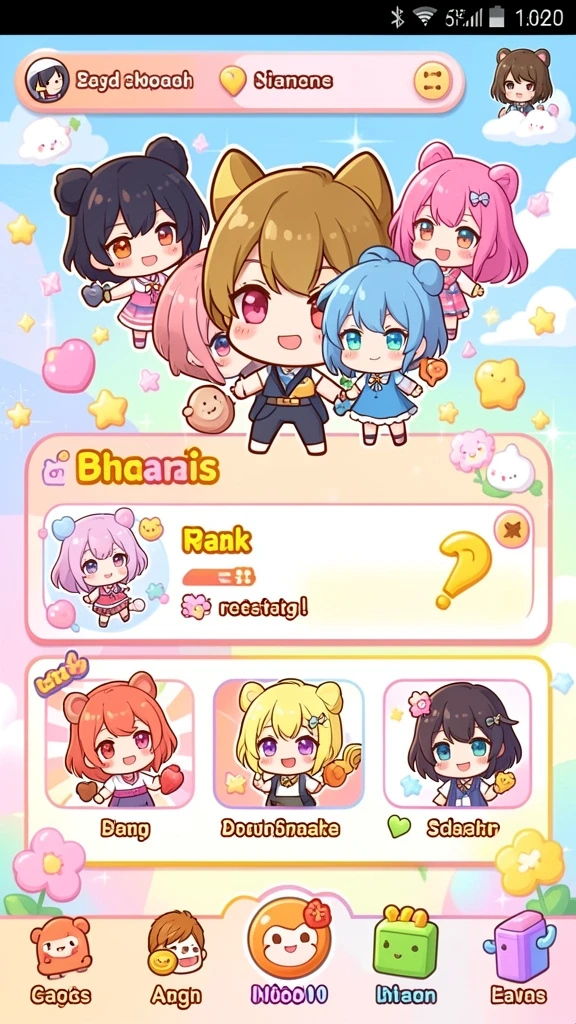The image size is (576, 1024).
Task: Tap the yellow question mark on Rank card
Action: tap(462, 570)
